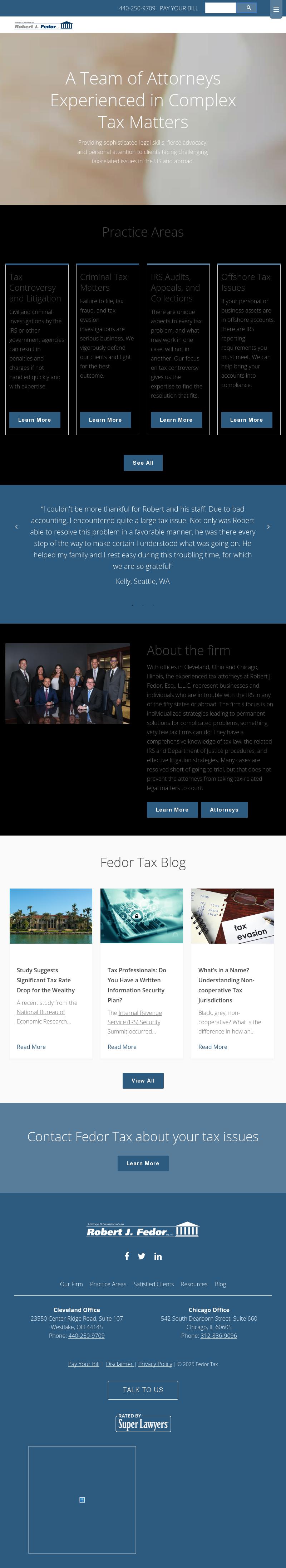This screenshot has width=286, height=1568.
Task: Call the Chicago office number
Action: pos(218,1335)
